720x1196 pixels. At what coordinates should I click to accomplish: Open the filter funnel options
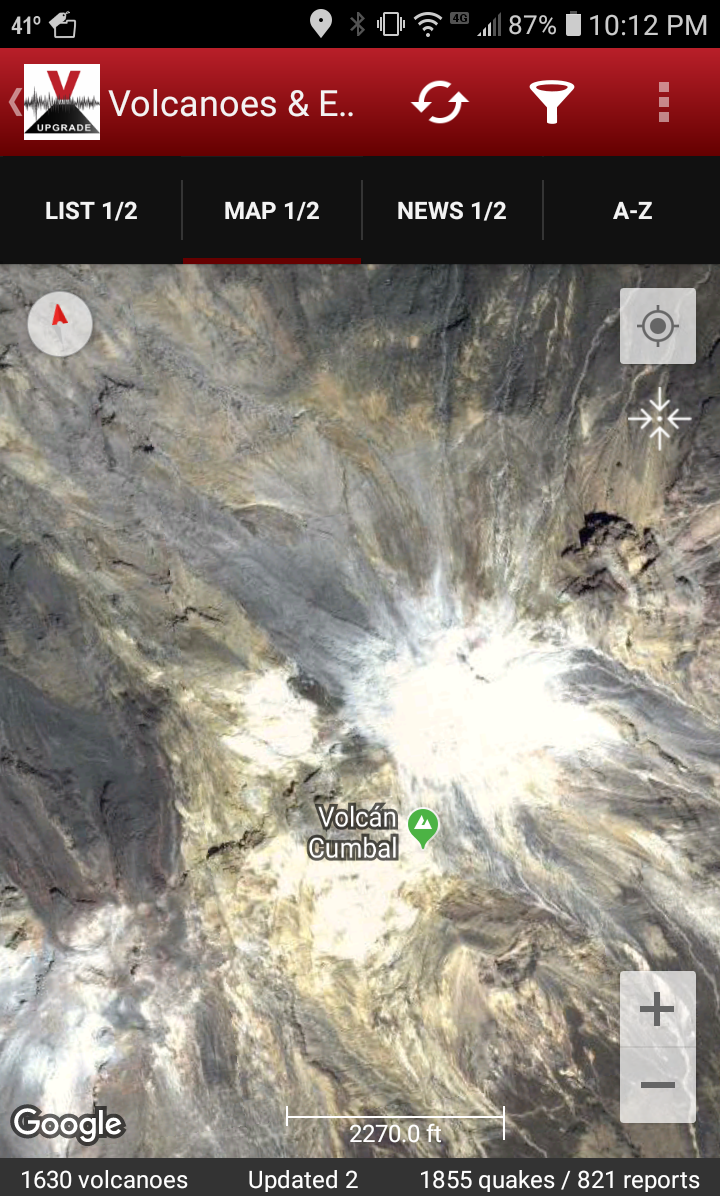[551, 103]
